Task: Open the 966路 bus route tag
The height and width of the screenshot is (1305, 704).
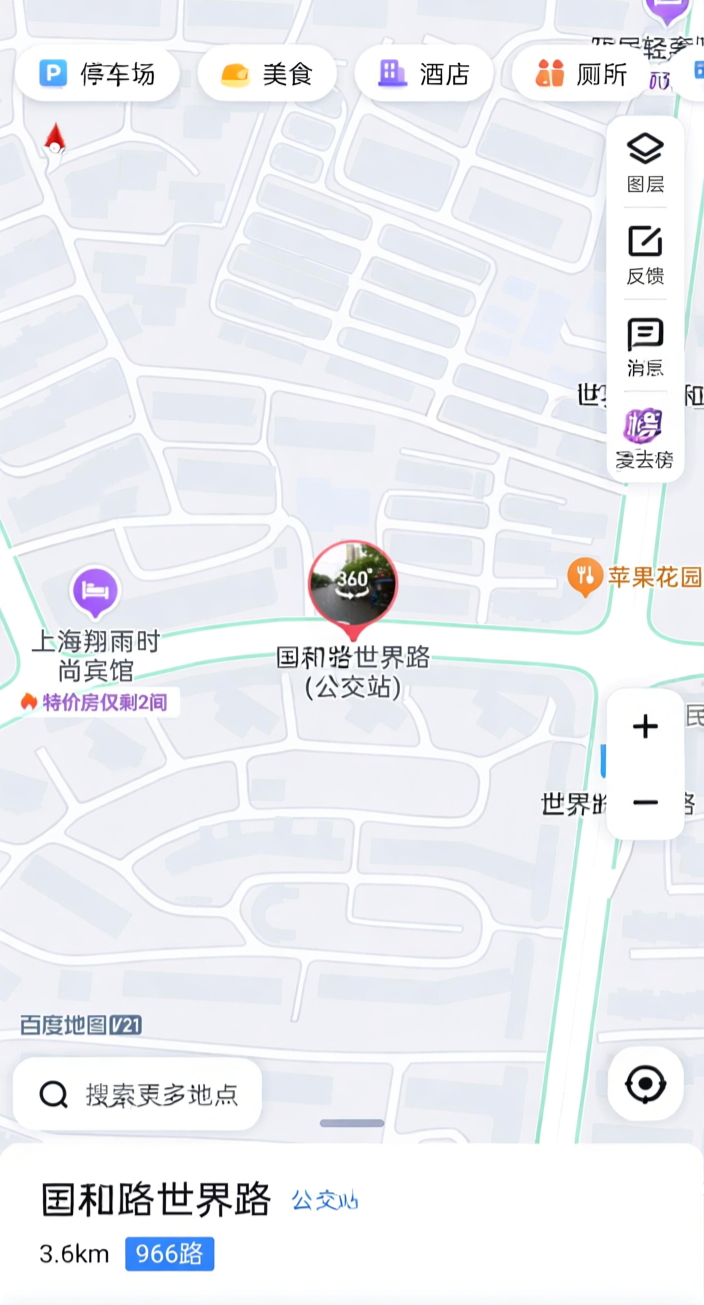Action: (x=169, y=1253)
